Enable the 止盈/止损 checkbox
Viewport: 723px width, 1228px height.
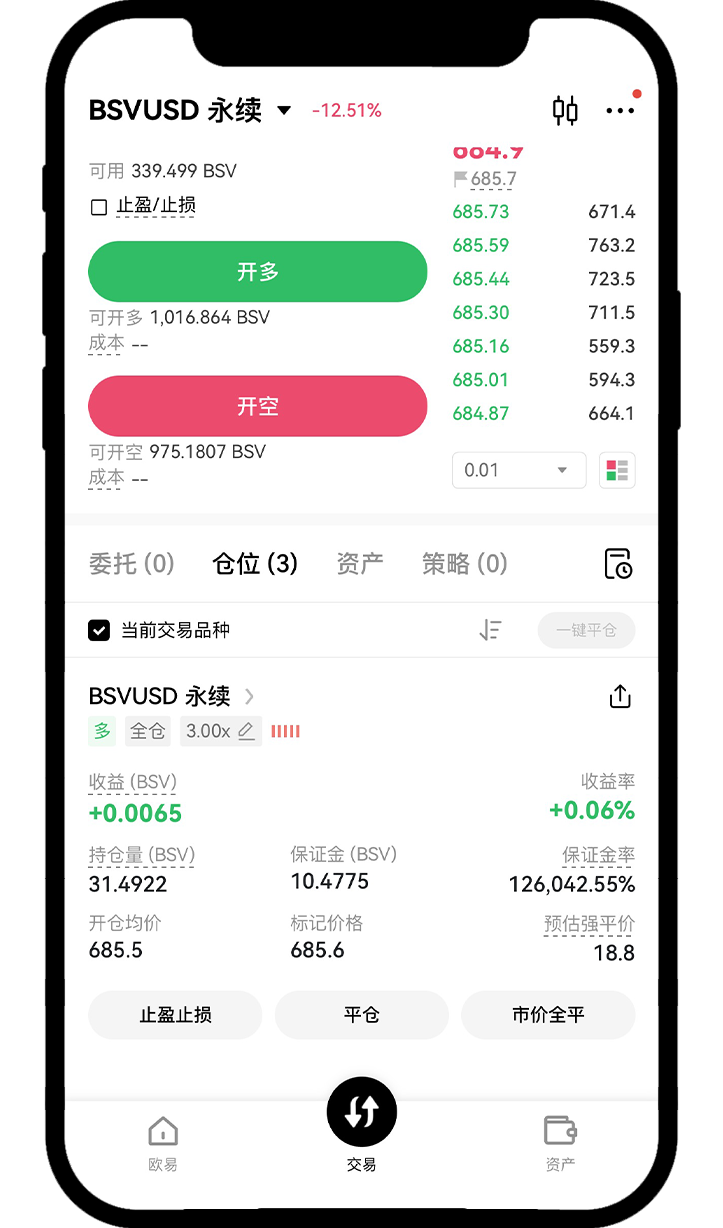tap(99, 207)
